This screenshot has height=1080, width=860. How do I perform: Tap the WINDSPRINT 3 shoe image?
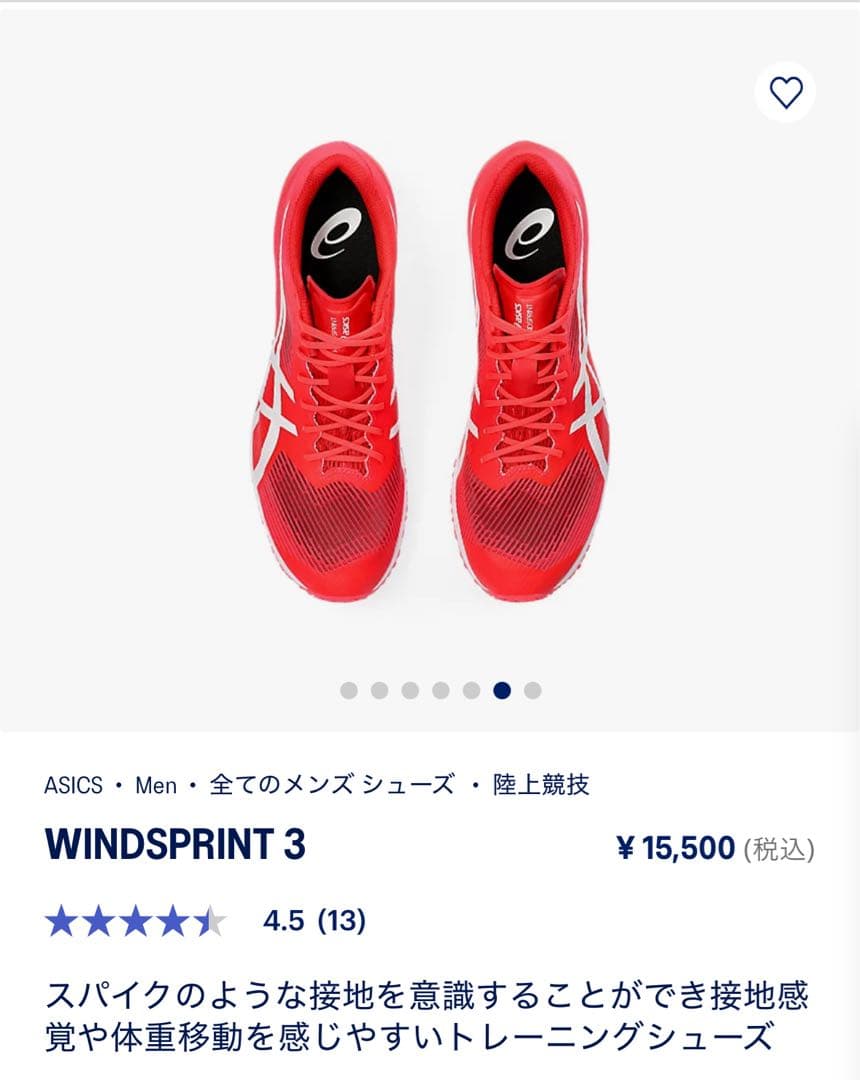point(430,370)
